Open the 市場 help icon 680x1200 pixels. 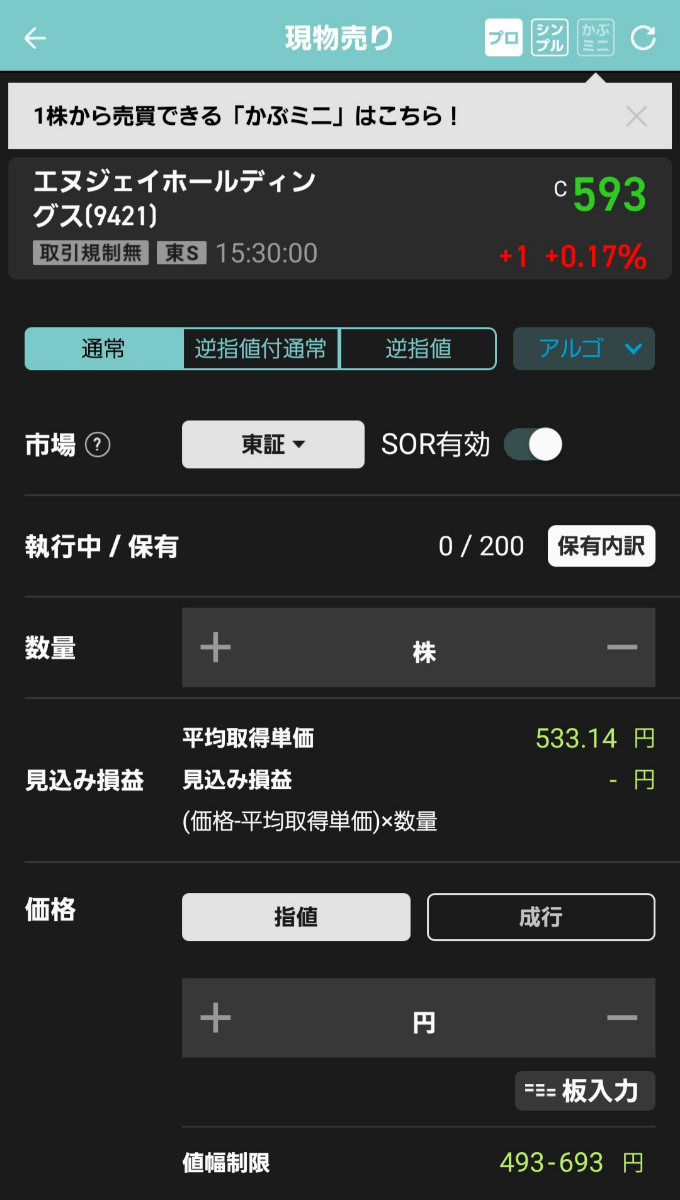[97, 445]
